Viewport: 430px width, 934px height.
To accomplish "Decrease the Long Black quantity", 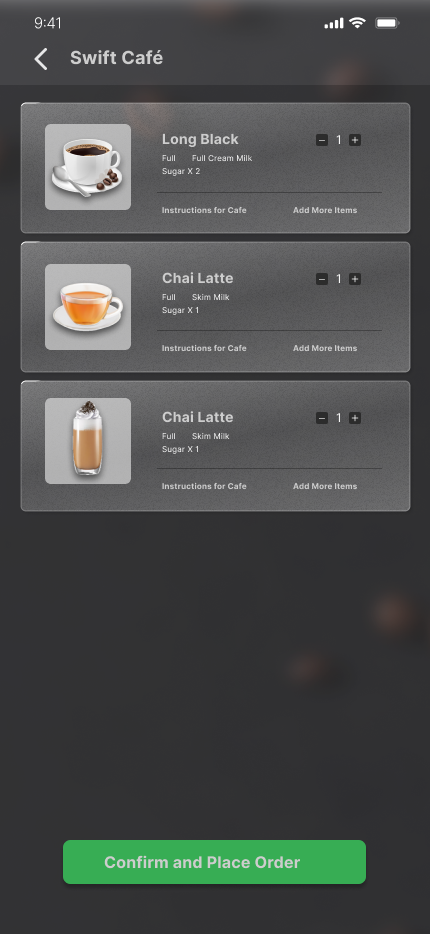I will coord(322,140).
